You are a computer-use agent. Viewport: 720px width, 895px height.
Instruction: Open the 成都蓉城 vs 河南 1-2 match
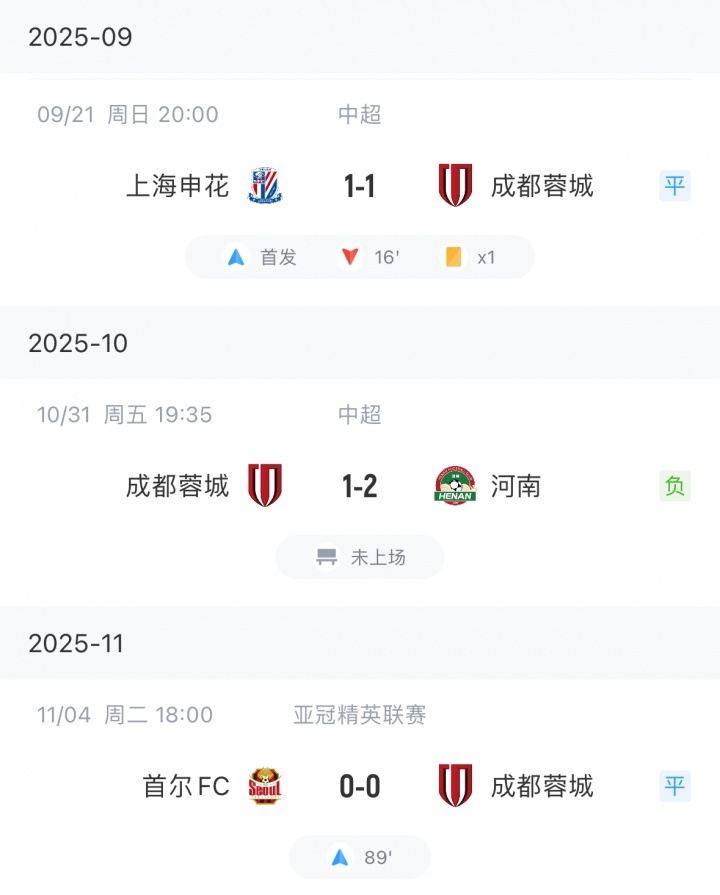pos(359,486)
